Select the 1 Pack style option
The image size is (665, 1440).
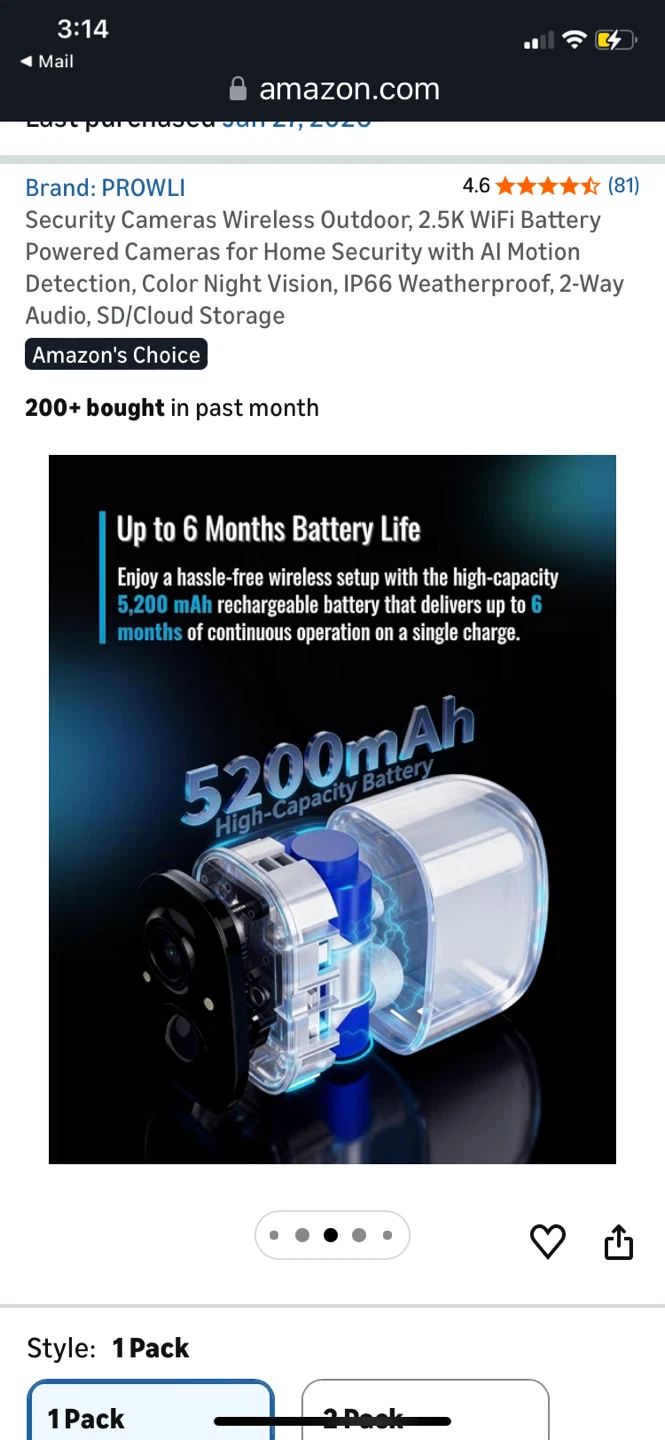[x=150, y=1410]
